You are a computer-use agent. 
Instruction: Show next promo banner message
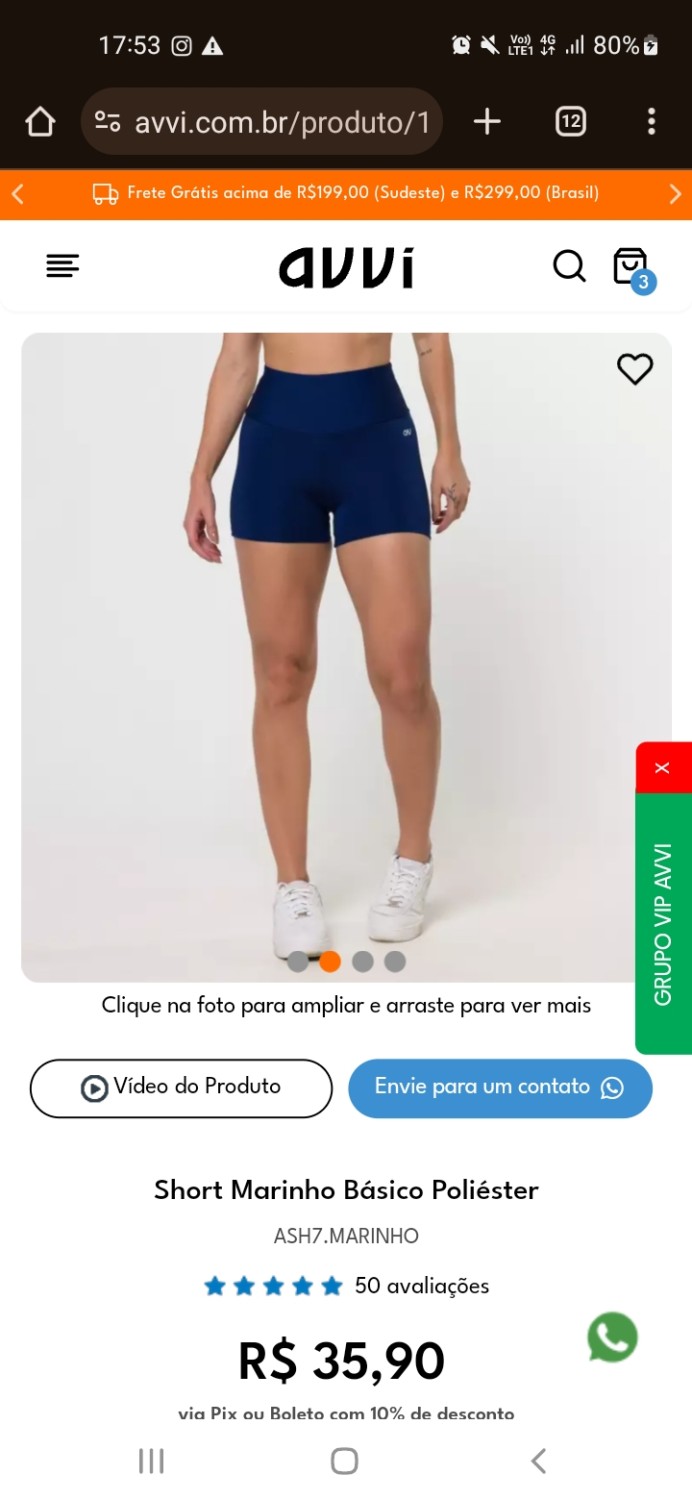click(x=675, y=194)
